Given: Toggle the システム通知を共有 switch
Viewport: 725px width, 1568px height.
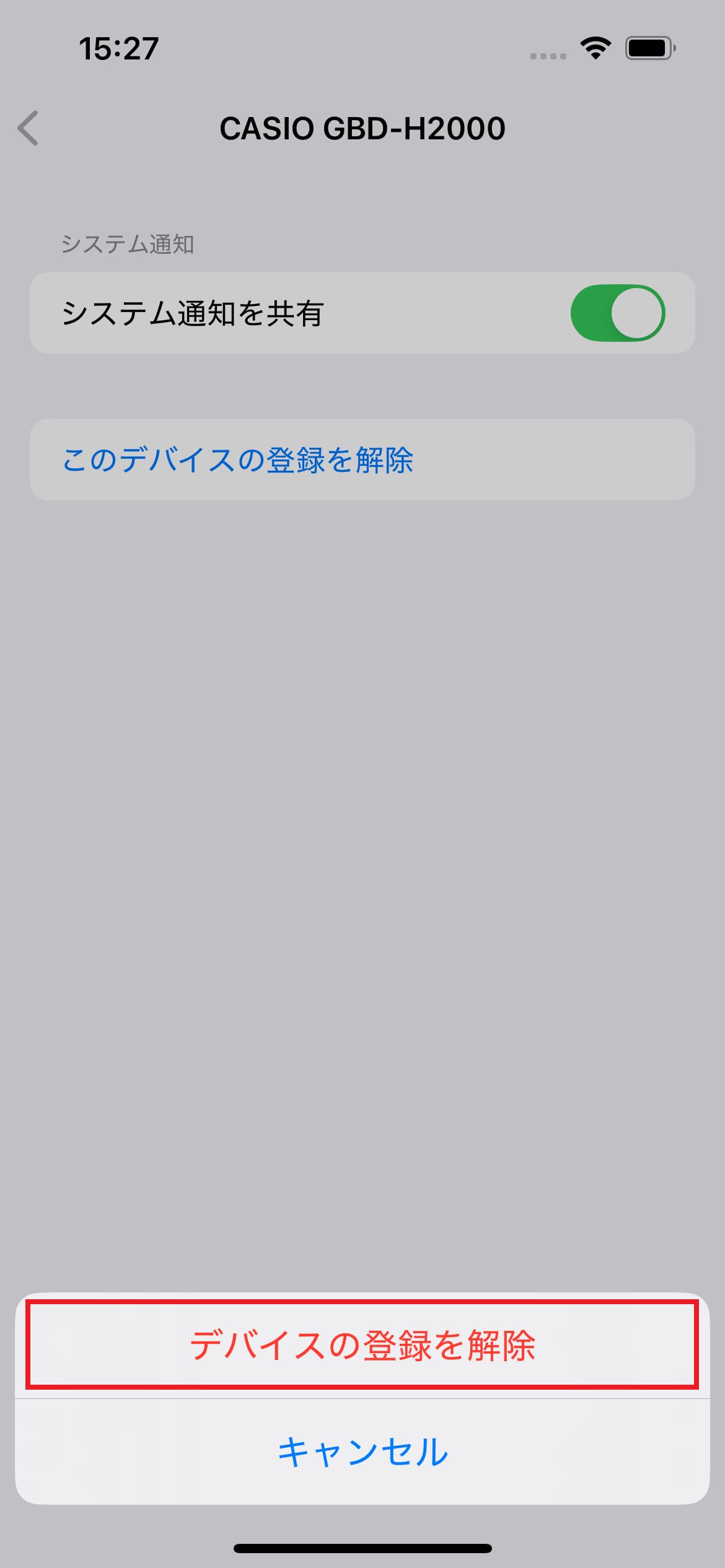Looking at the screenshot, I should coord(617,313).
